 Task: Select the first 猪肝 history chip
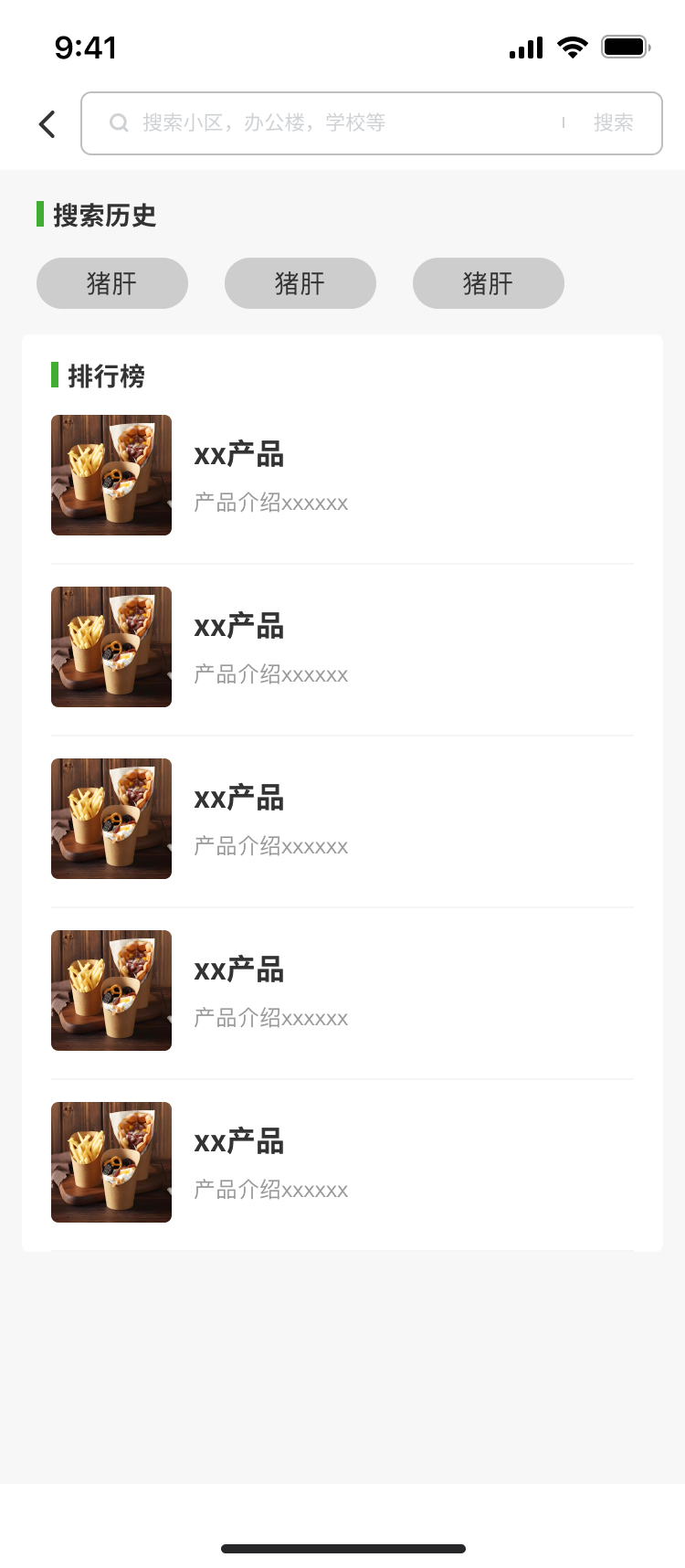point(112,283)
